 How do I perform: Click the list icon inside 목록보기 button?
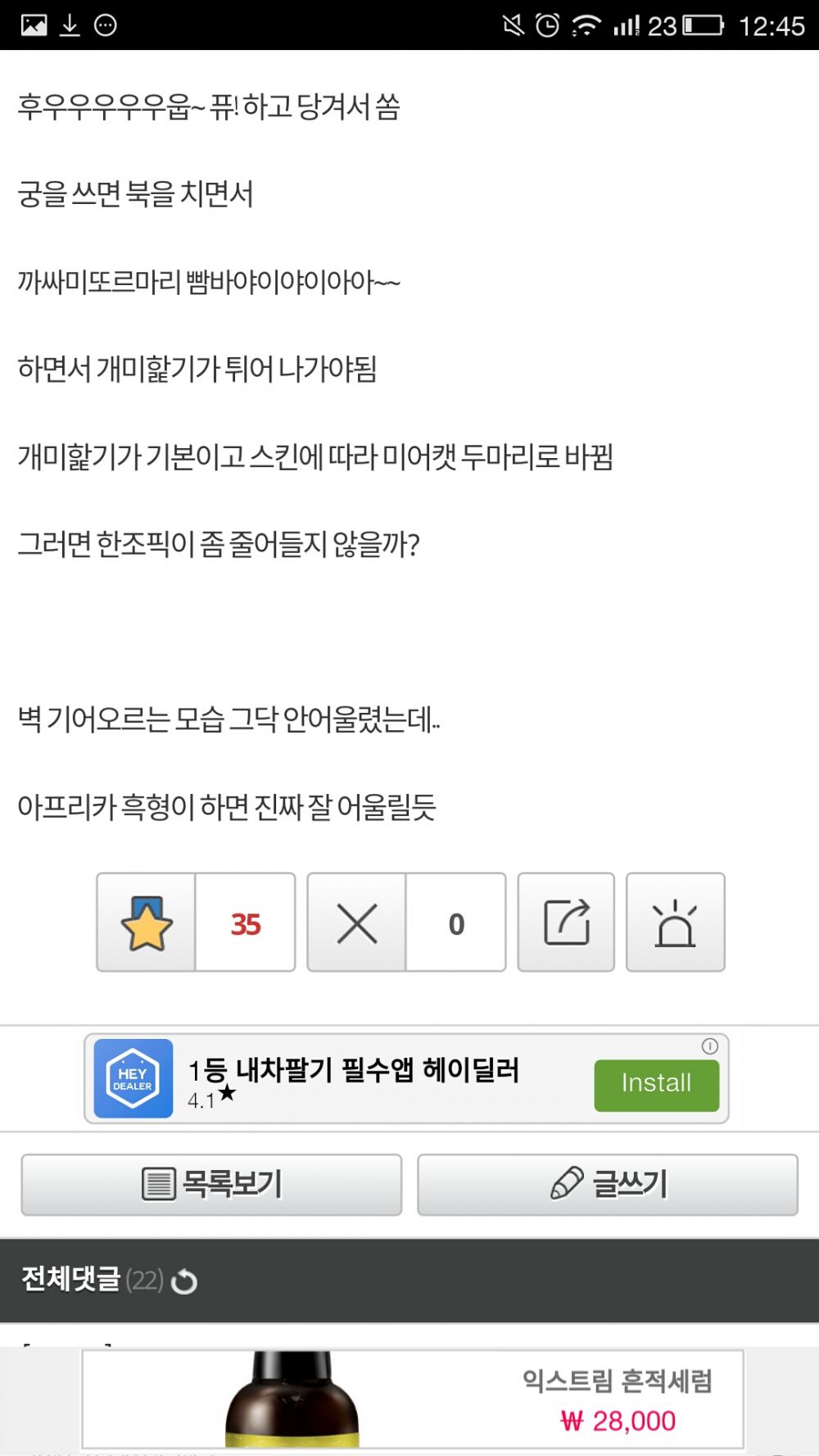[156, 1183]
